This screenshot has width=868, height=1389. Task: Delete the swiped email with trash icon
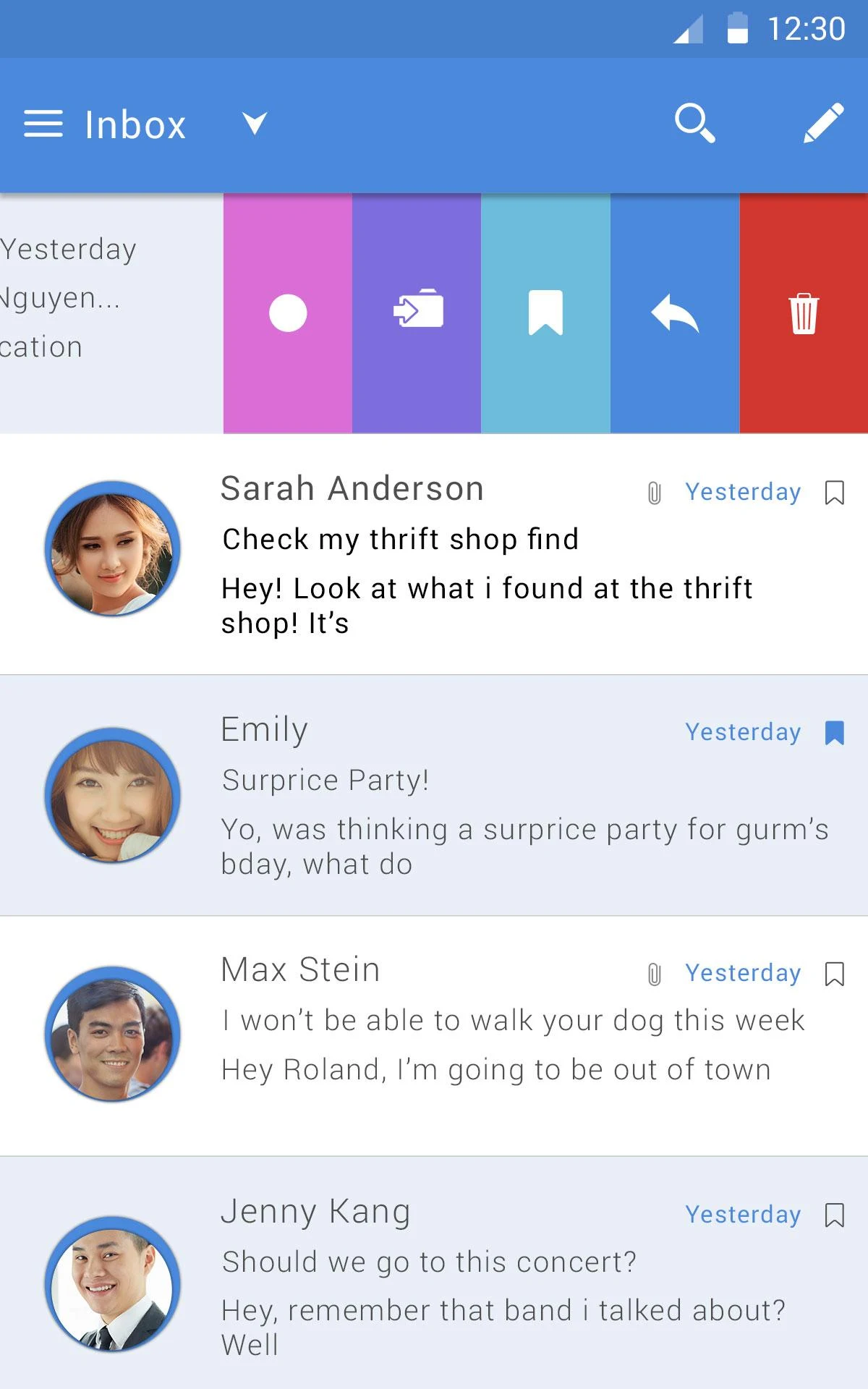[x=804, y=313]
